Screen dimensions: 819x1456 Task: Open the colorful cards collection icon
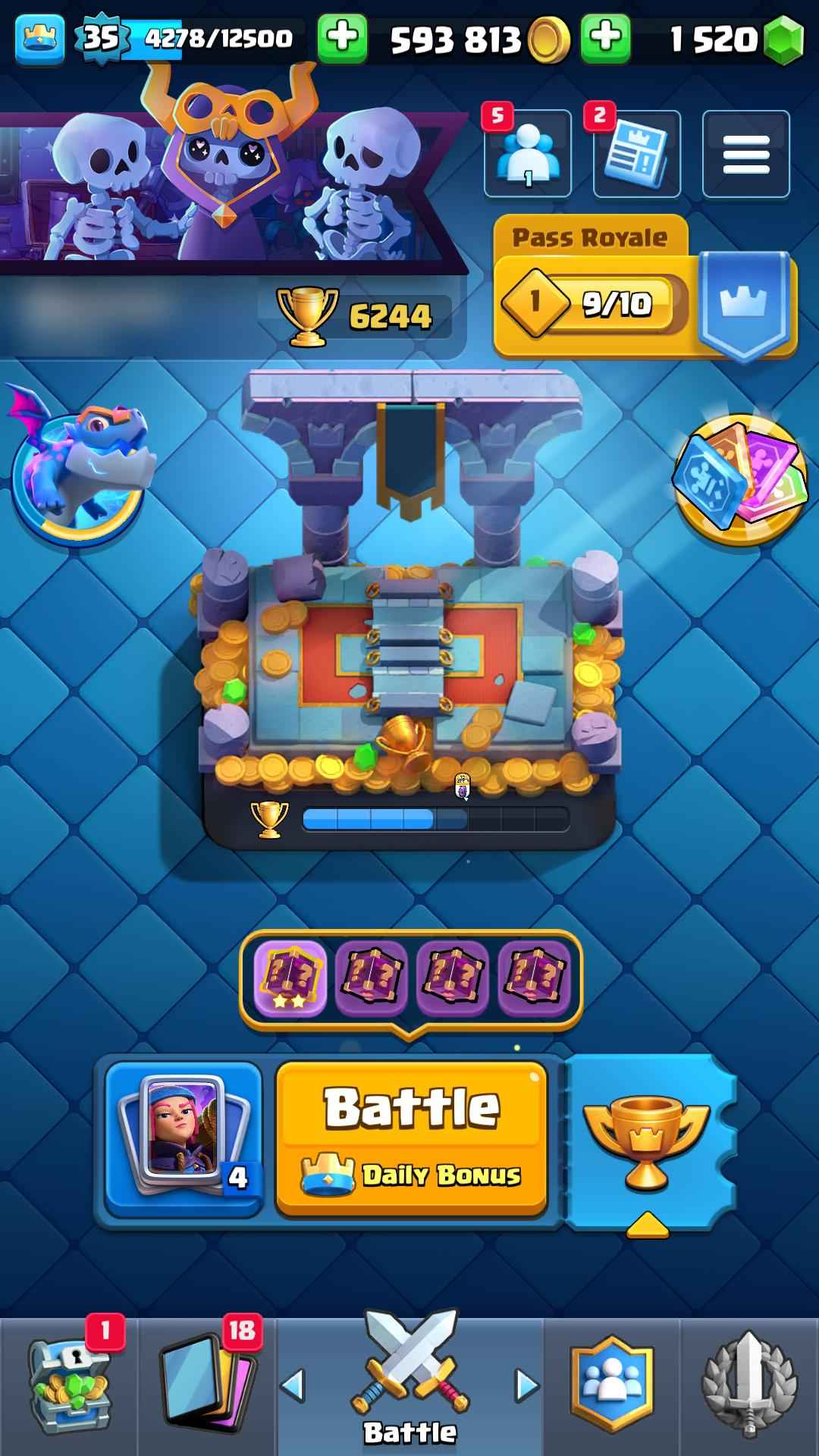coord(739,479)
